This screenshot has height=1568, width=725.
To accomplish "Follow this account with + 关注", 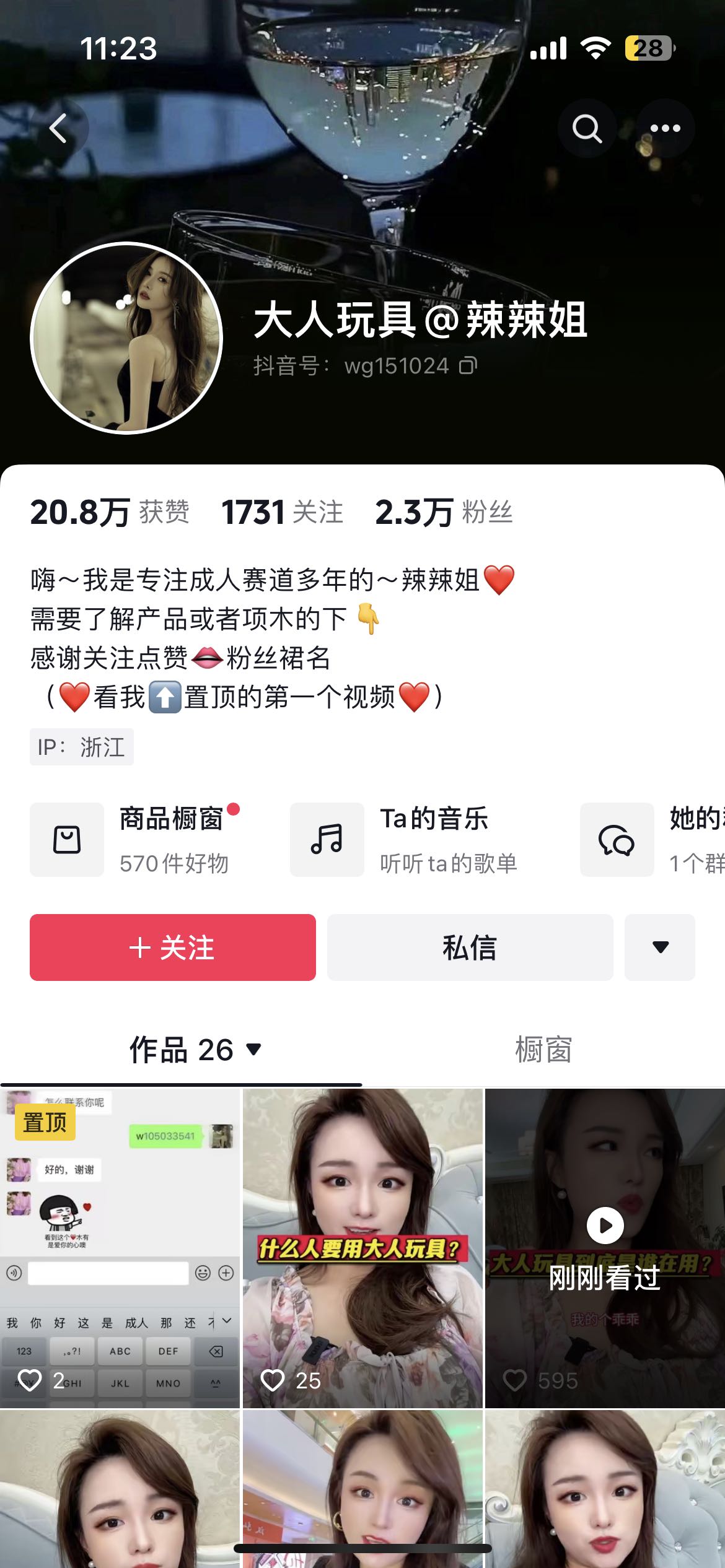I will 173,947.
